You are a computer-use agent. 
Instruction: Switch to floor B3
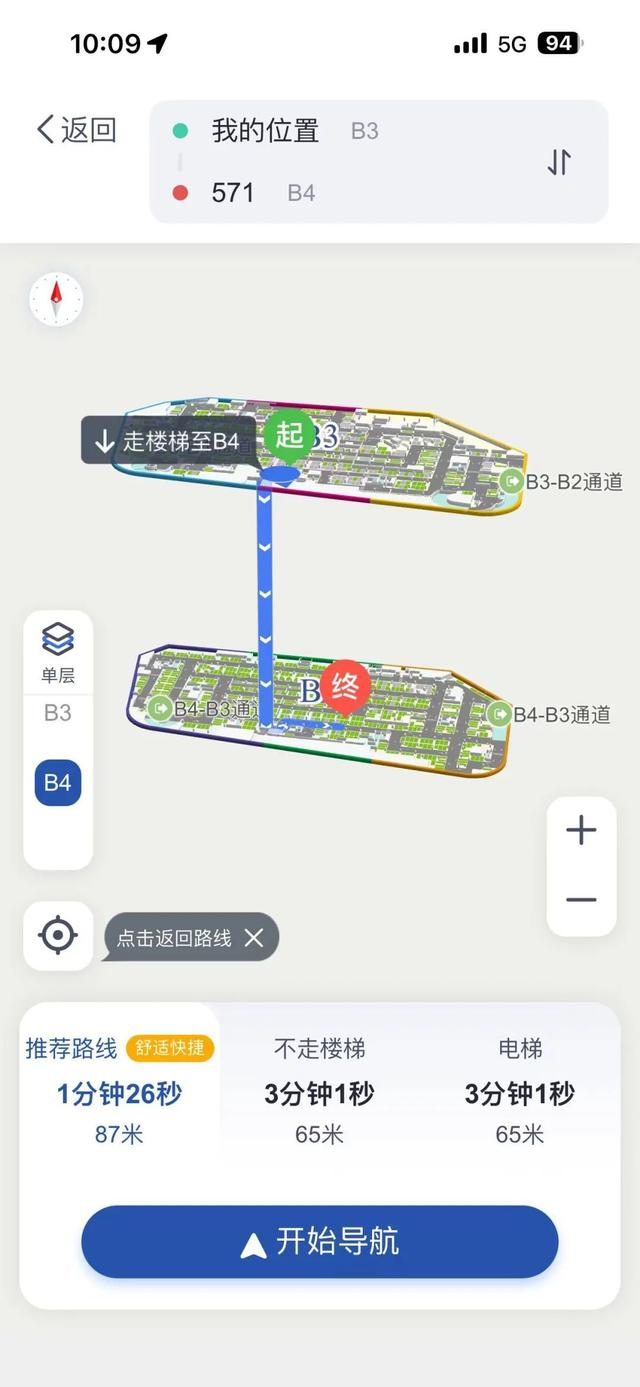58,714
